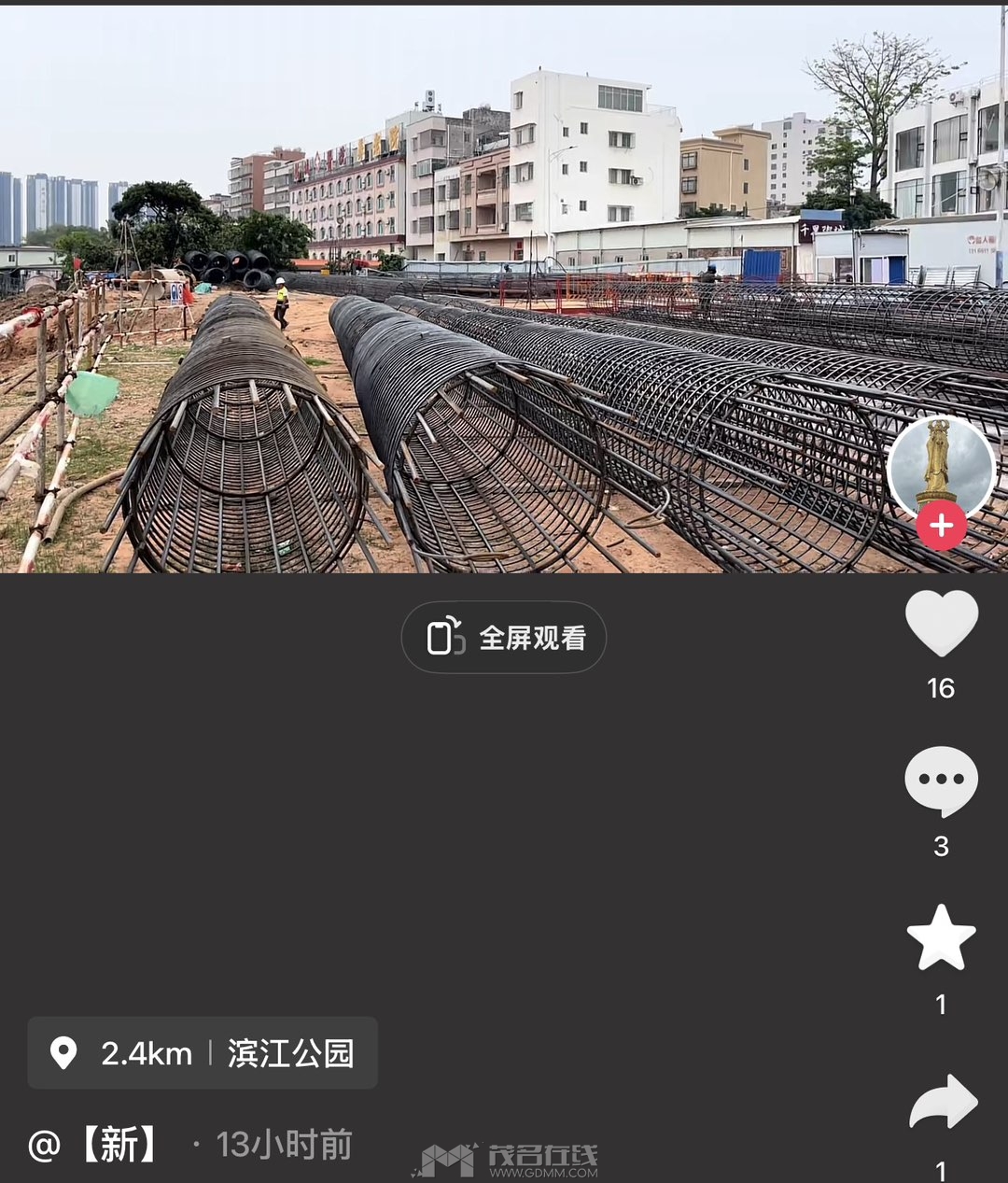Tap 全屏观看 to watch fullscreen
This screenshot has height=1183, width=1008.
[504, 638]
